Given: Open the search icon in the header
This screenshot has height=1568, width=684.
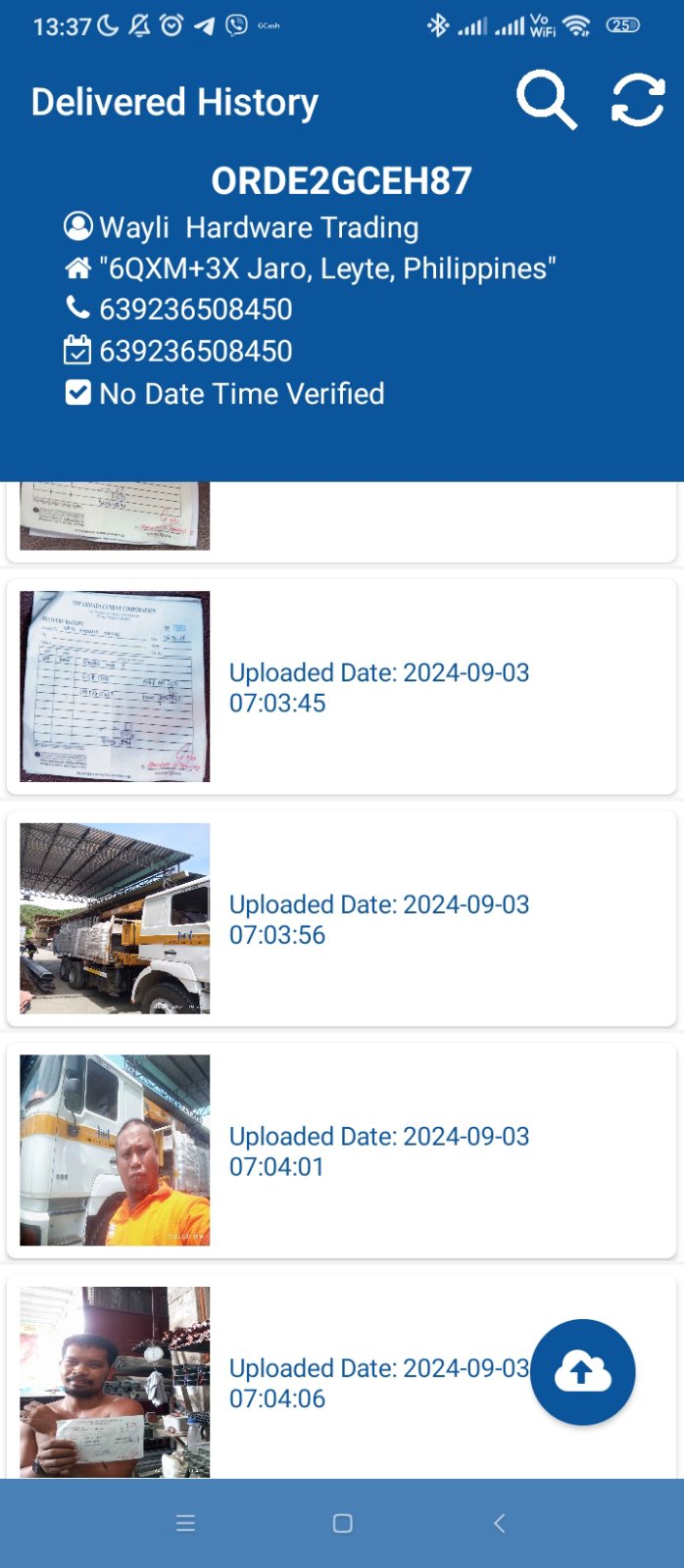Looking at the screenshot, I should tap(546, 100).
